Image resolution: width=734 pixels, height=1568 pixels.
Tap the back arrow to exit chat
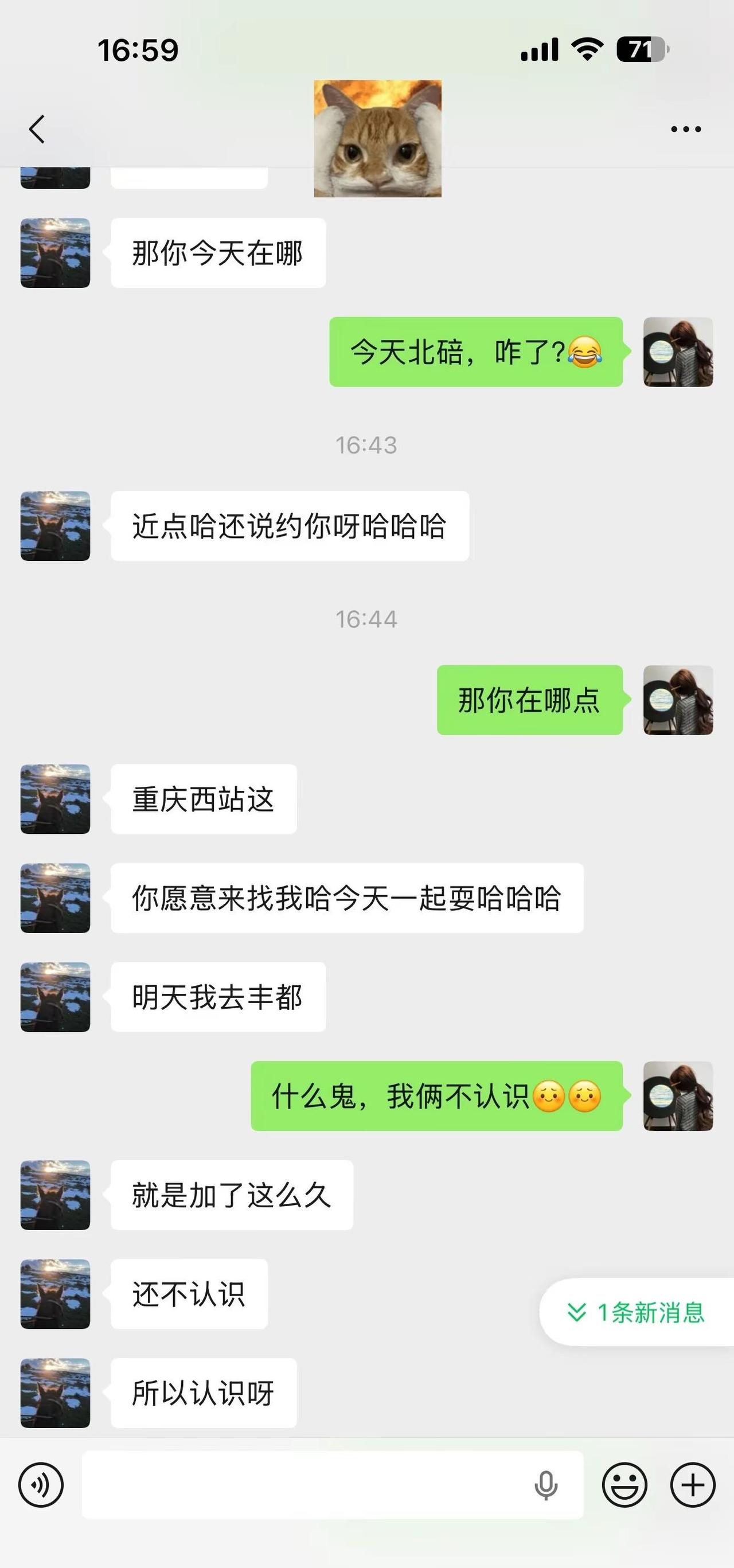[36, 128]
